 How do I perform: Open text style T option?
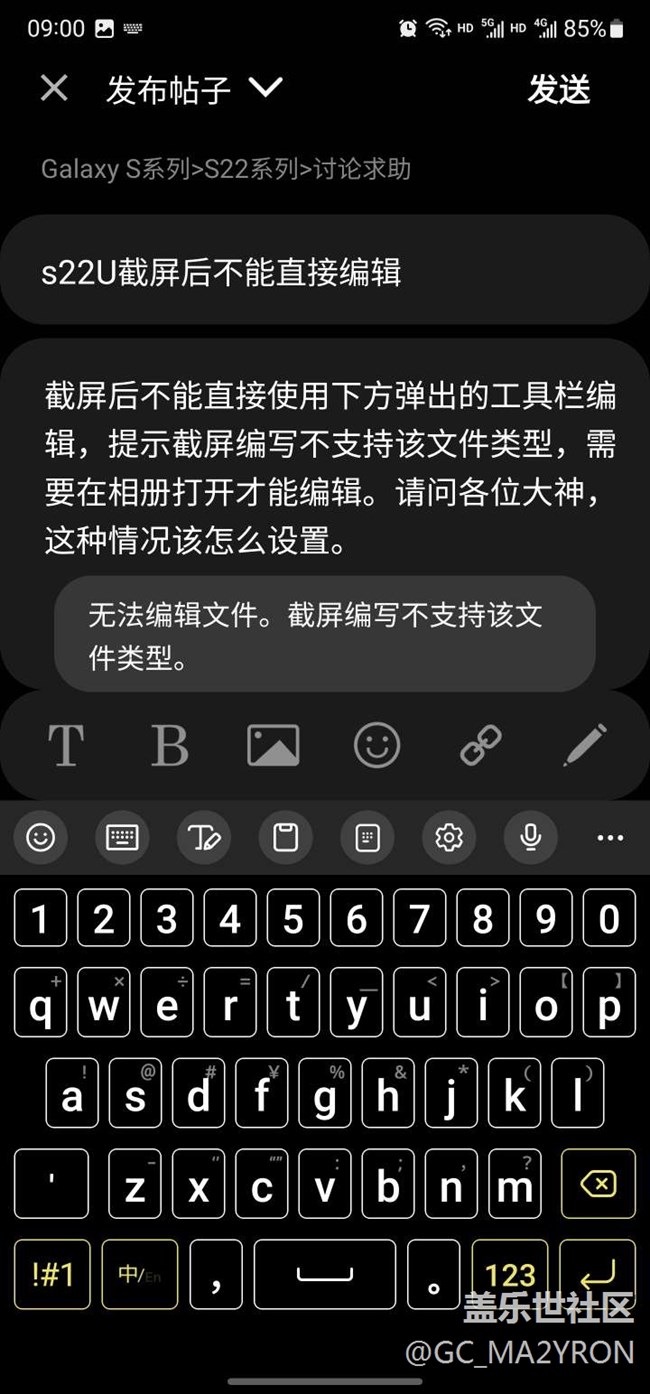(x=66, y=745)
